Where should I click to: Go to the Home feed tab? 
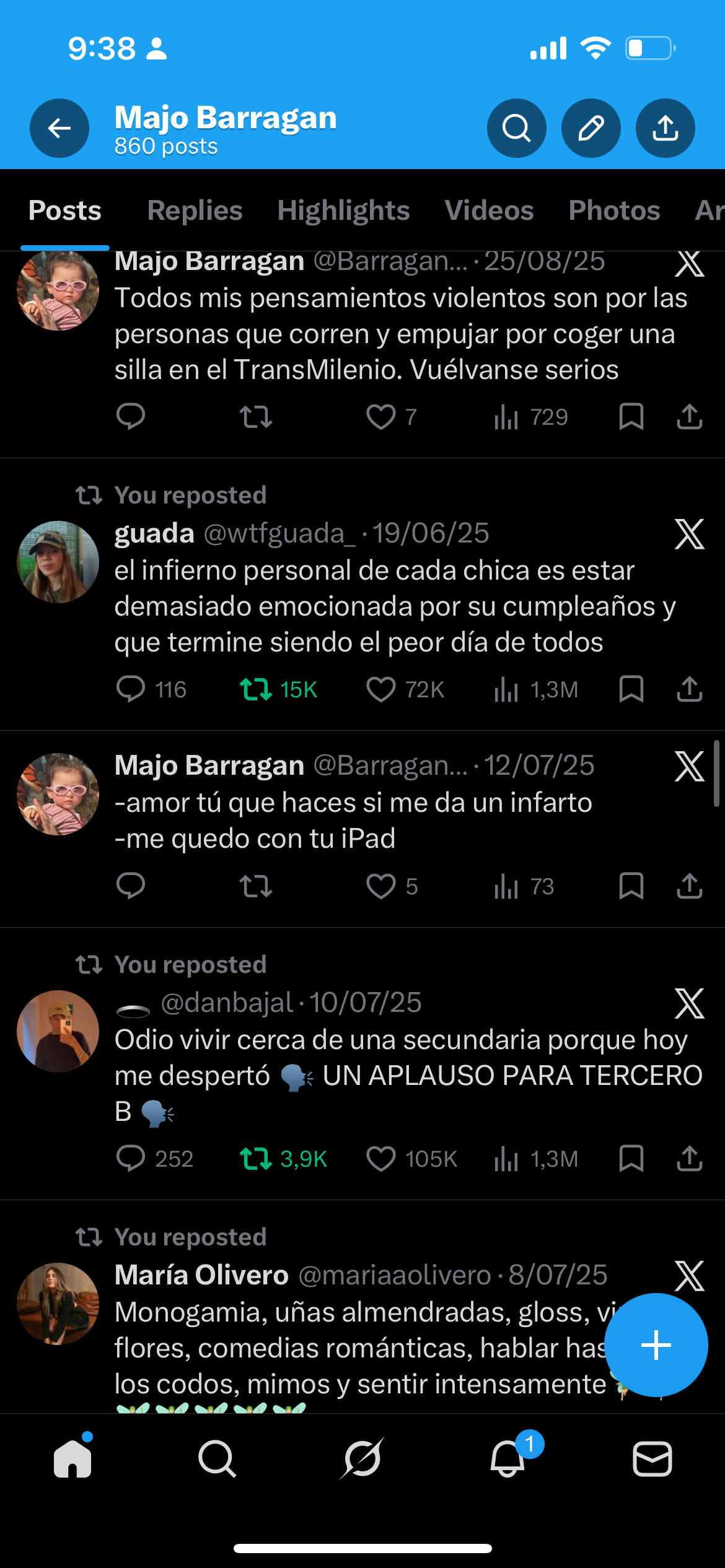[x=72, y=1459]
